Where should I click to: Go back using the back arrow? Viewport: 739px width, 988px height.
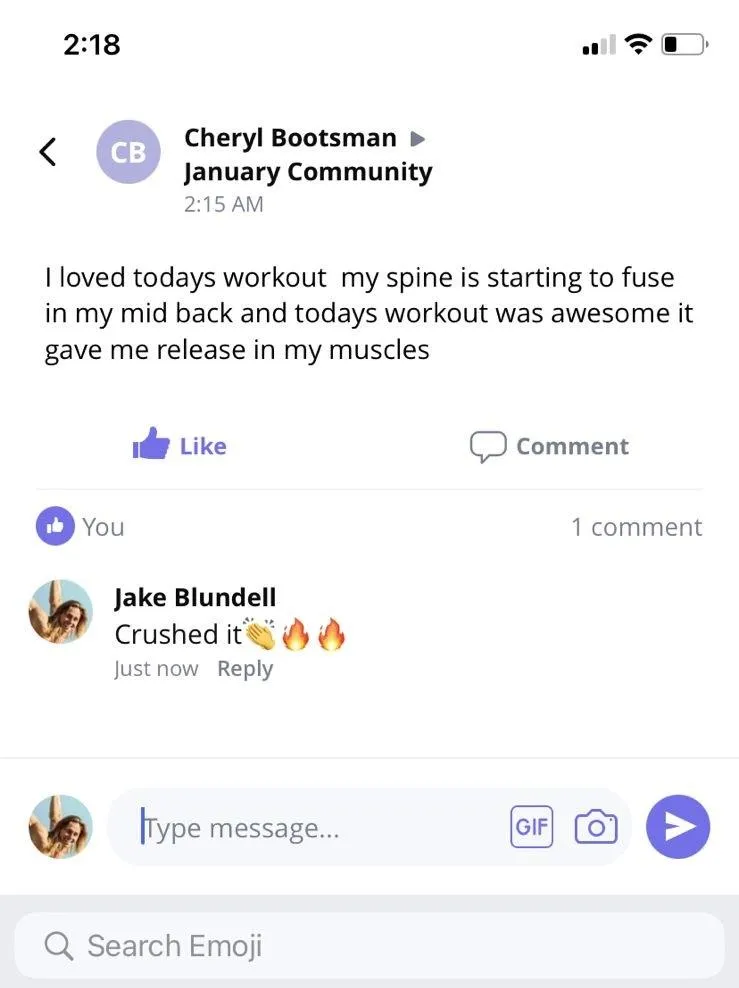(47, 152)
